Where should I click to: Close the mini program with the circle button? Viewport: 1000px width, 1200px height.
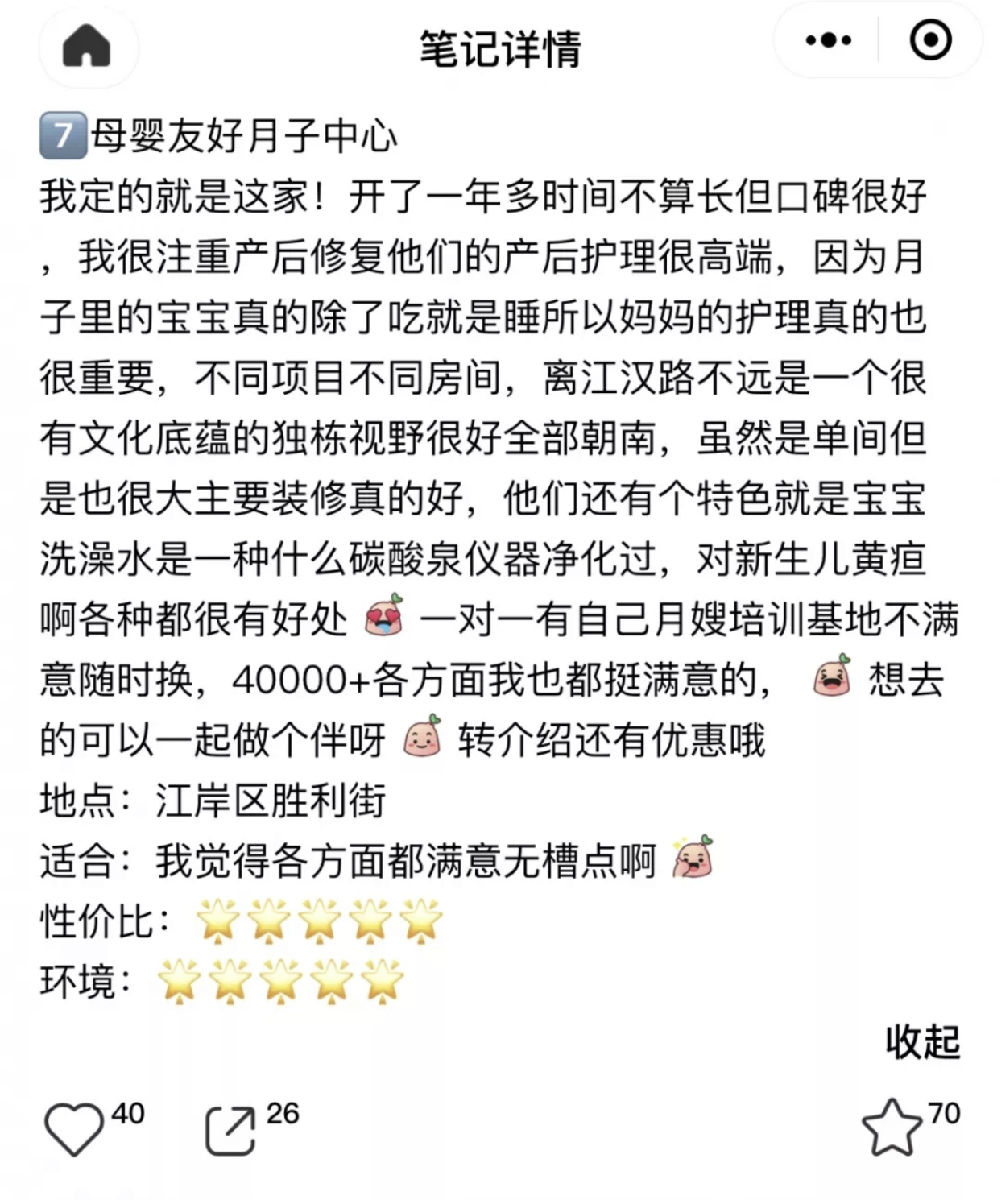(931, 41)
